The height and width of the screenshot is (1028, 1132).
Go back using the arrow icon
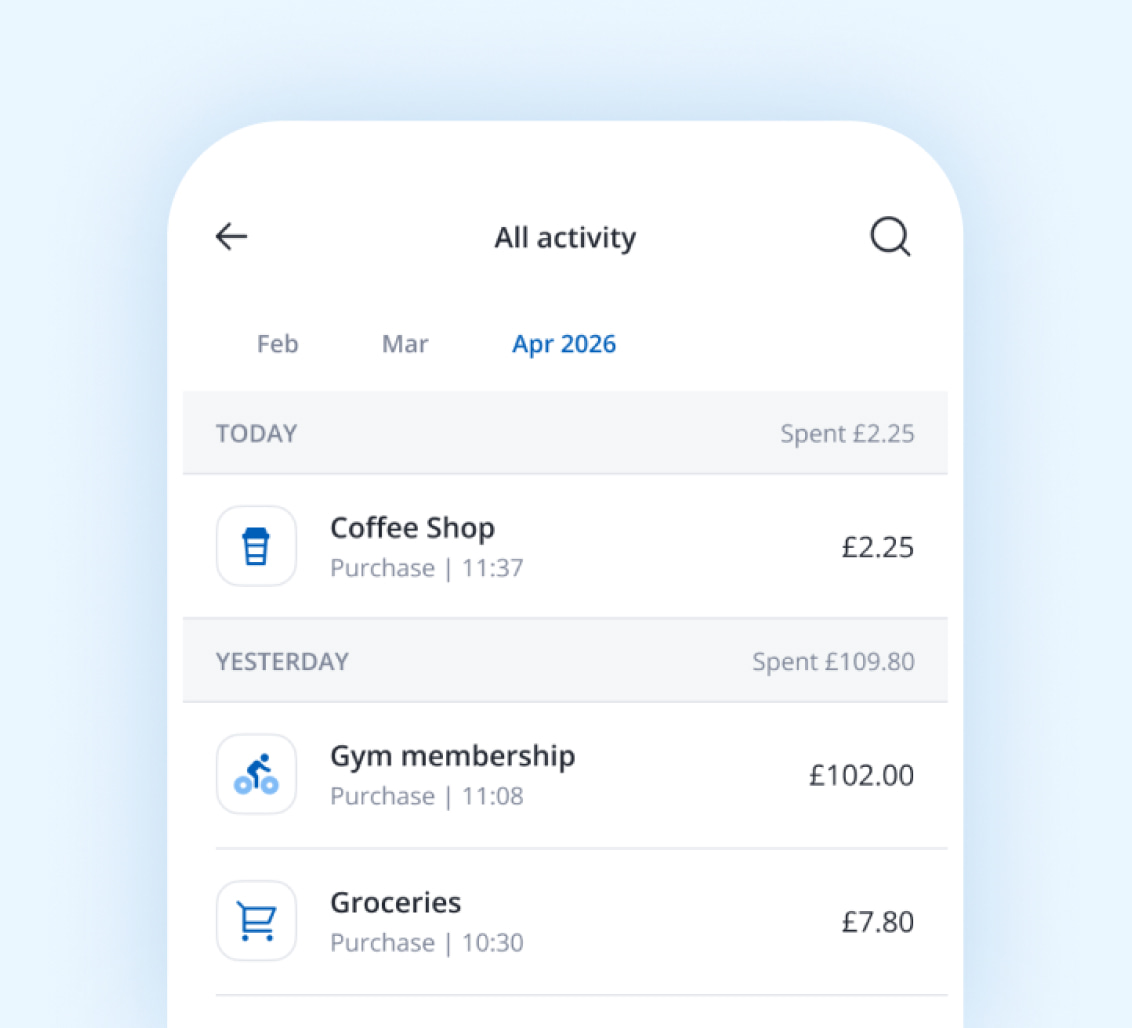[232, 236]
